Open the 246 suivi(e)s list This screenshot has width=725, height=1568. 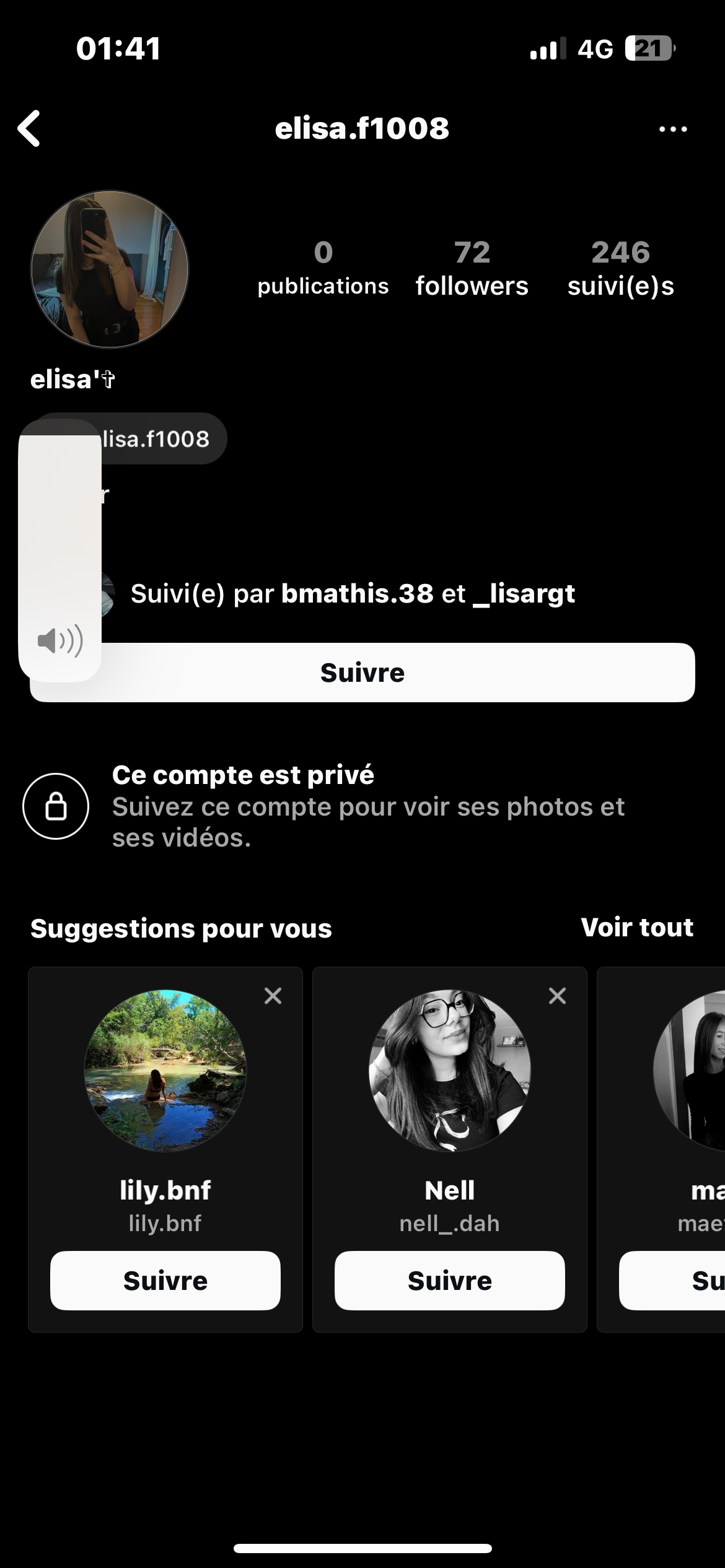pos(620,269)
